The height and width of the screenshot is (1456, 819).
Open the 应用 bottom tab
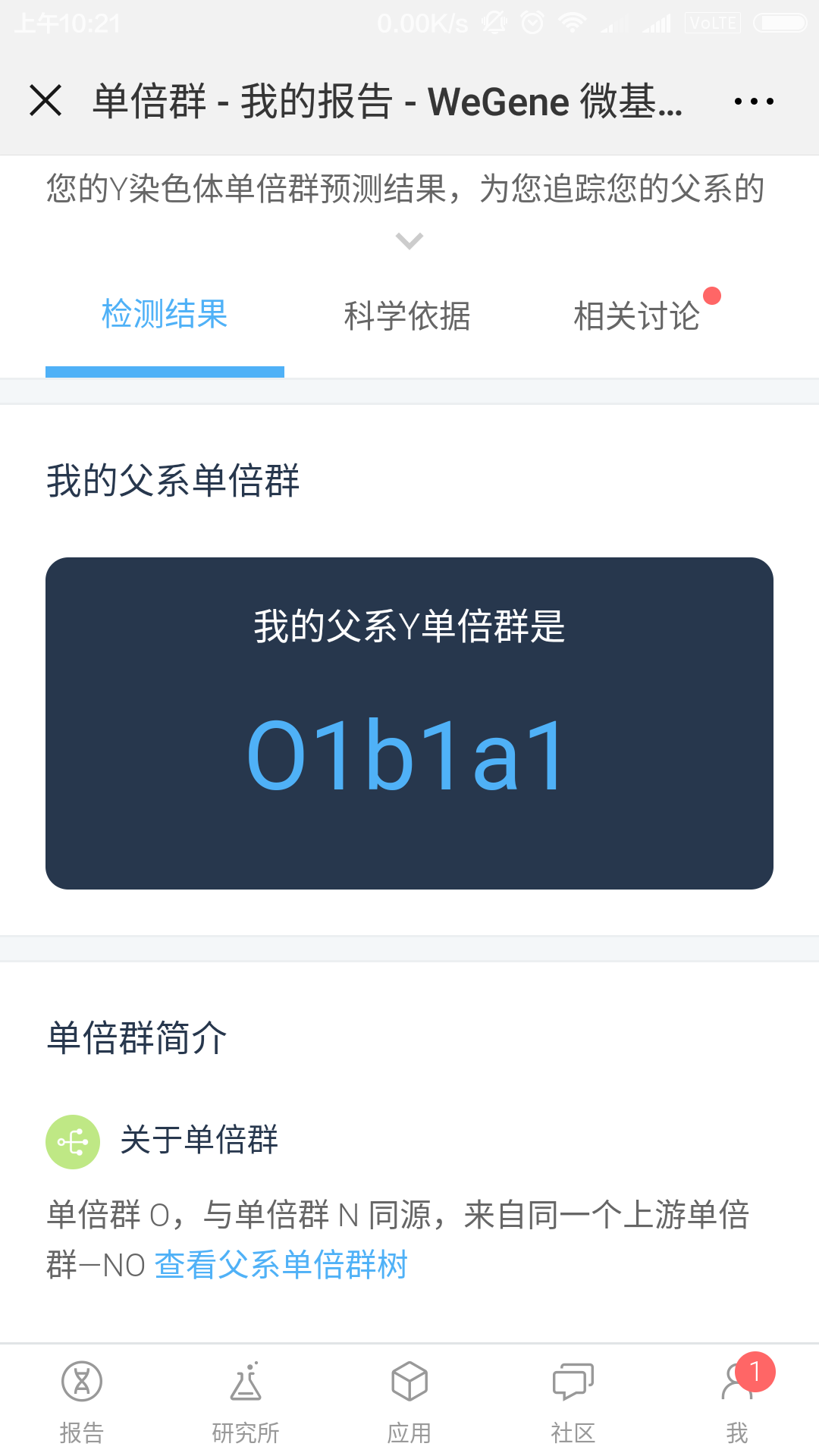(409, 1401)
